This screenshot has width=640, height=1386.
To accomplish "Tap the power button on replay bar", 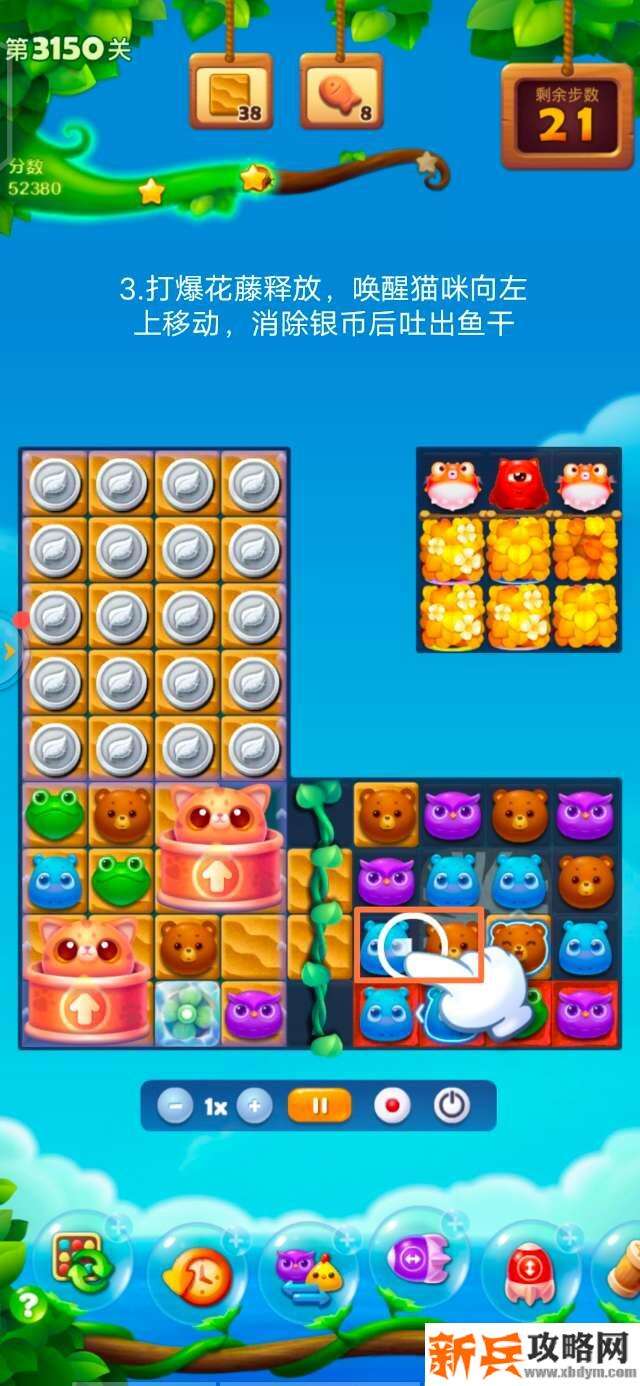I will click(452, 1106).
